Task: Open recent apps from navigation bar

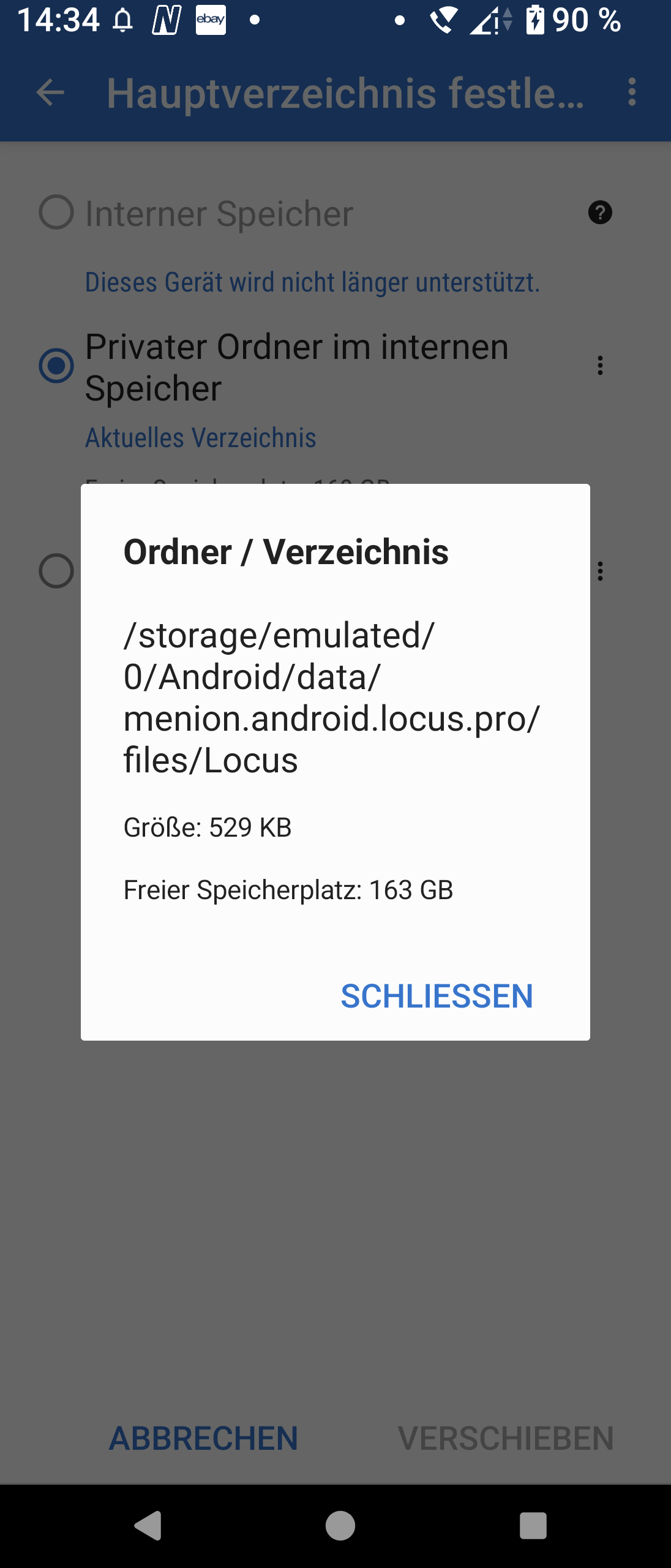Action: pos(533,1525)
